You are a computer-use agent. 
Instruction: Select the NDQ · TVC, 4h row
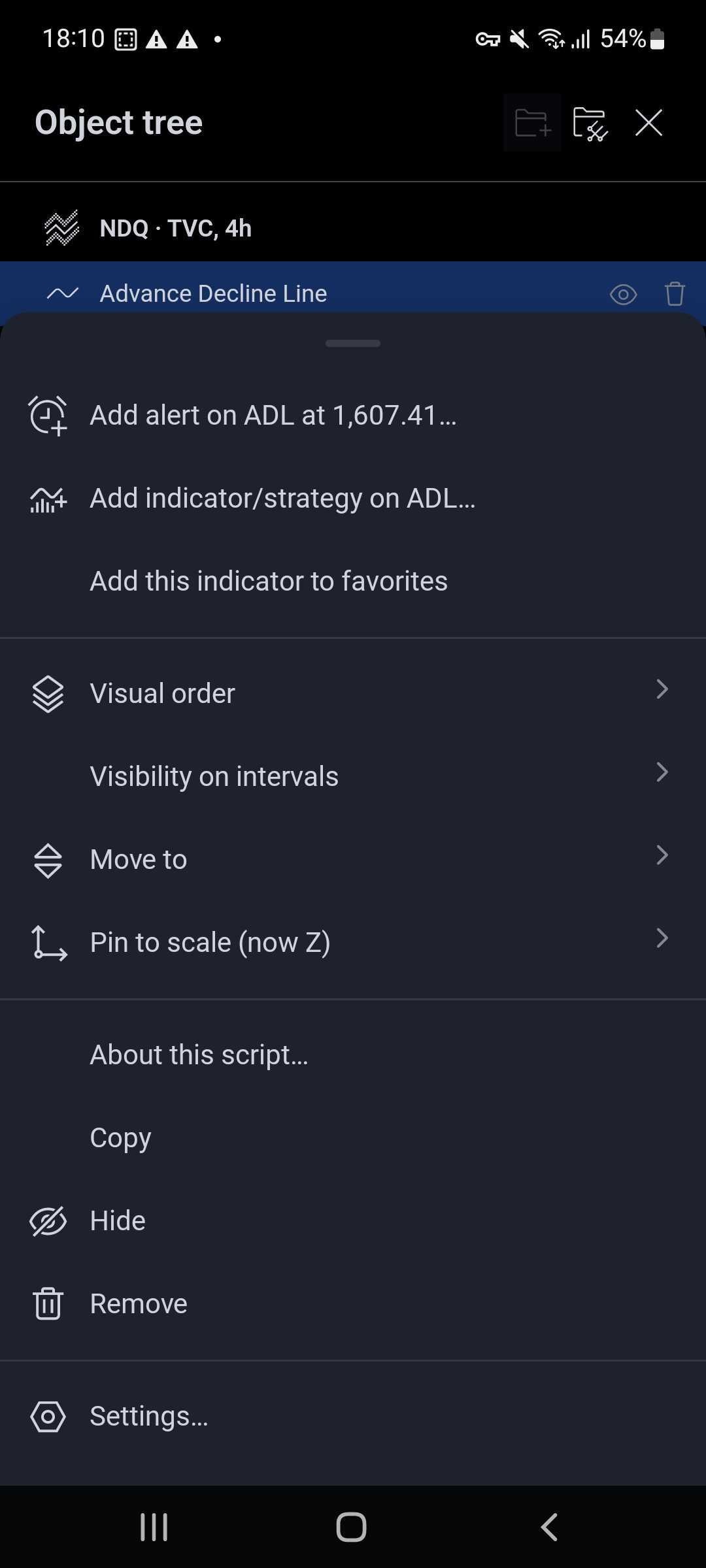click(353, 228)
